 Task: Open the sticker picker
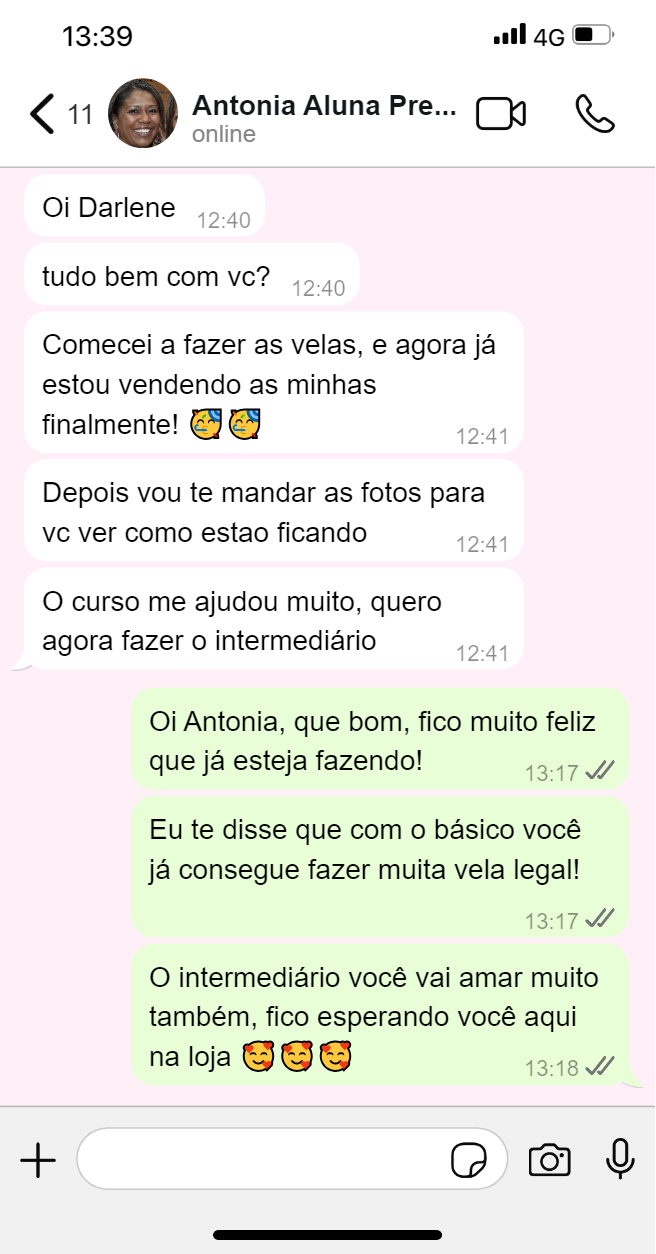click(x=468, y=1160)
